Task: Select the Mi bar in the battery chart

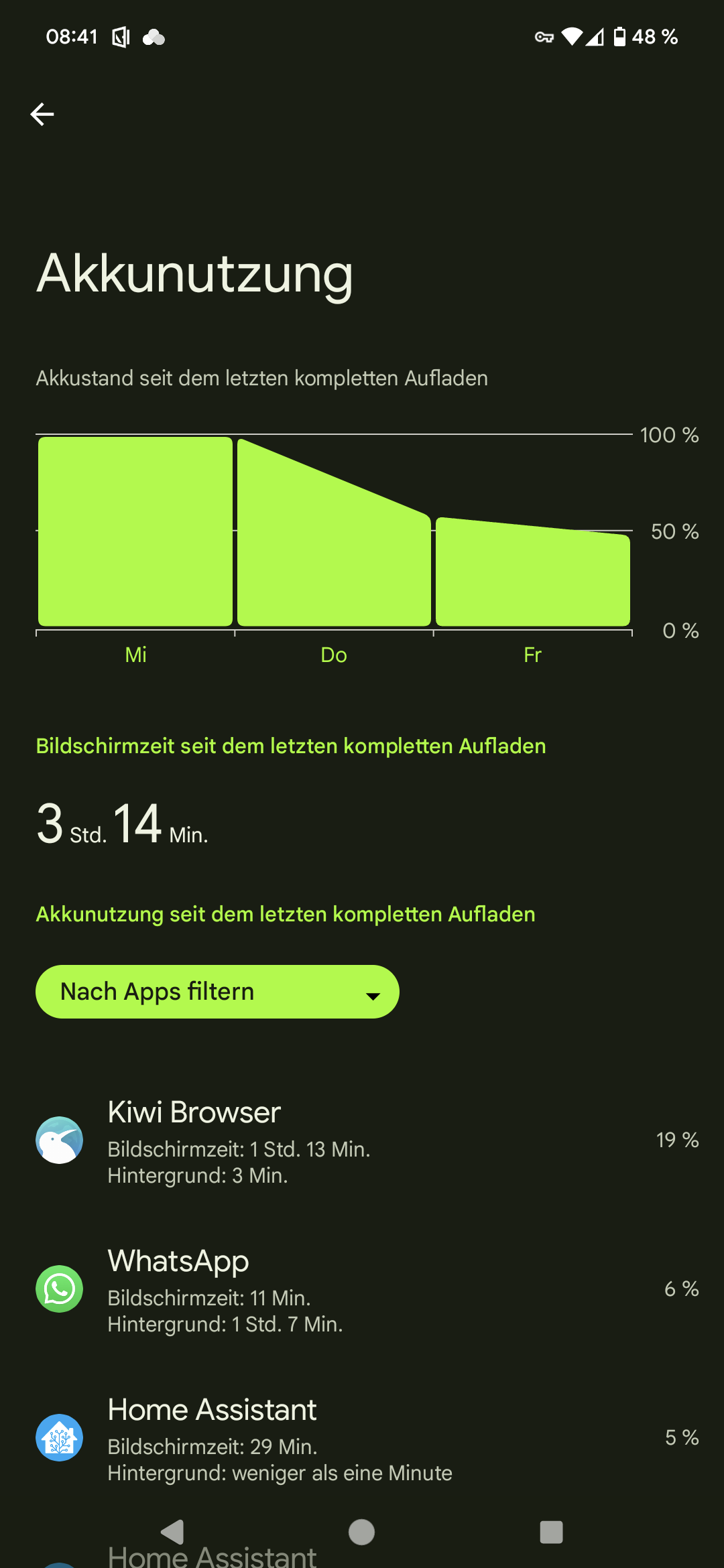Action: tap(135, 531)
